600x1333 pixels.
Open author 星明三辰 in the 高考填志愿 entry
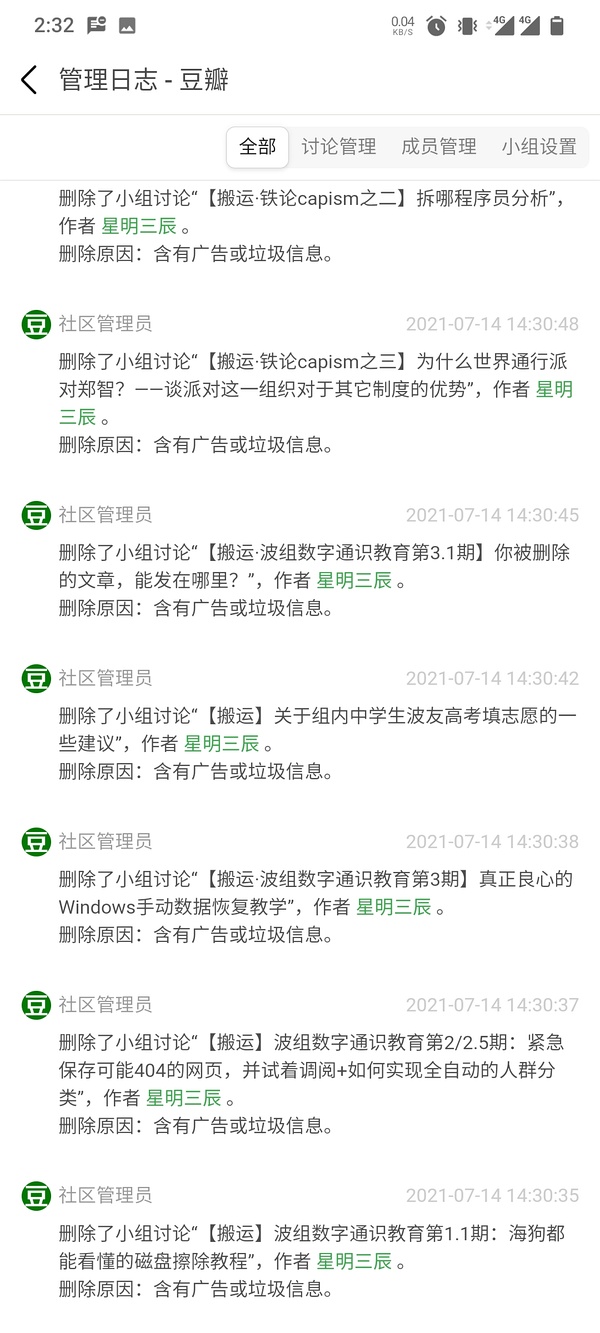(221, 743)
